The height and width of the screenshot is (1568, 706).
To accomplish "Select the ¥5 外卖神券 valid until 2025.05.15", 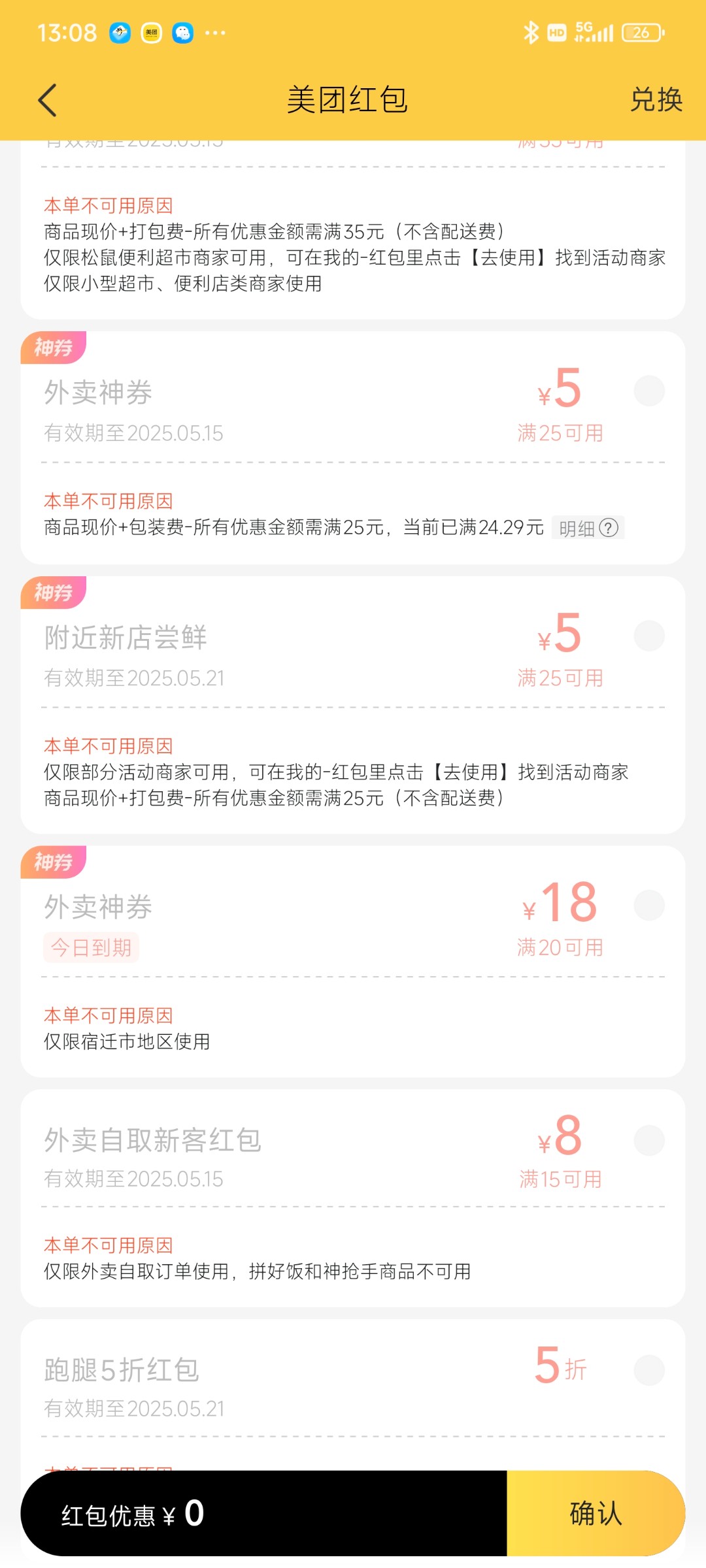I will pos(649,391).
